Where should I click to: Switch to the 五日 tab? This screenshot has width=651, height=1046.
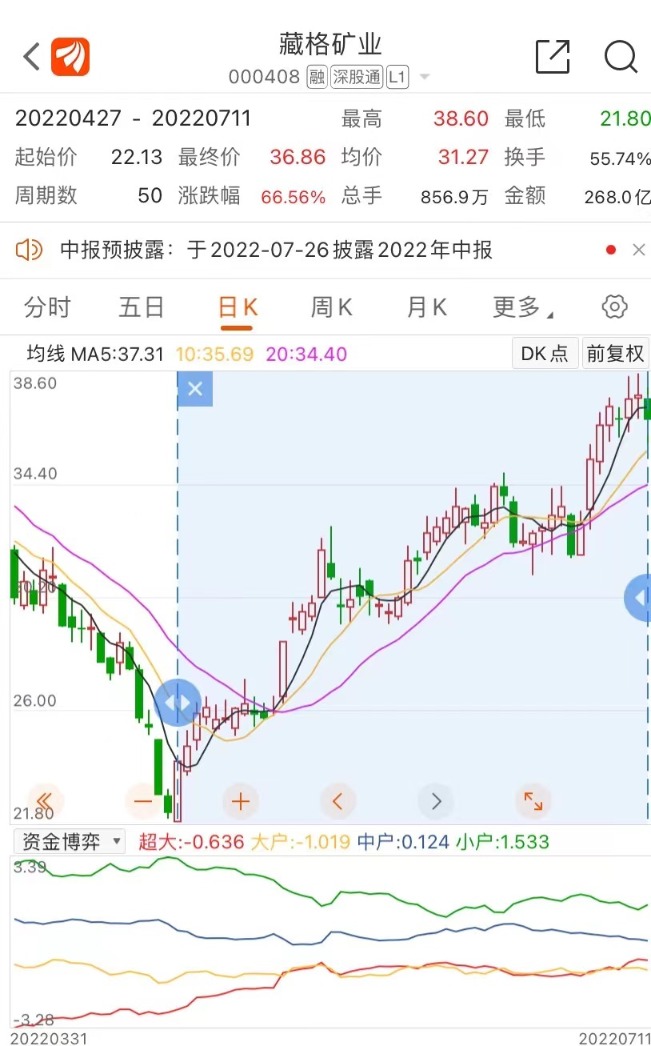pyautogui.click(x=141, y=307)
